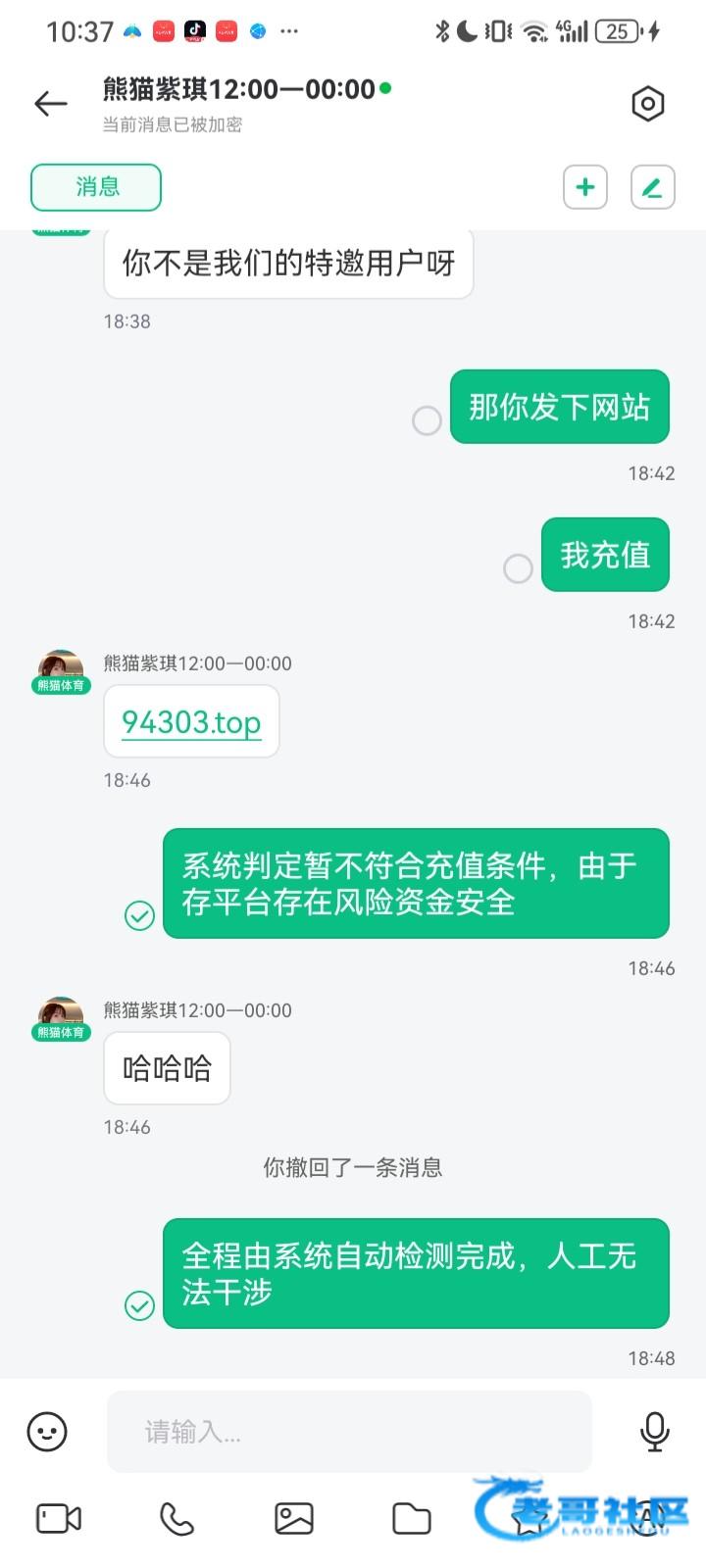Go back using the arrow icon

point(51,103)
